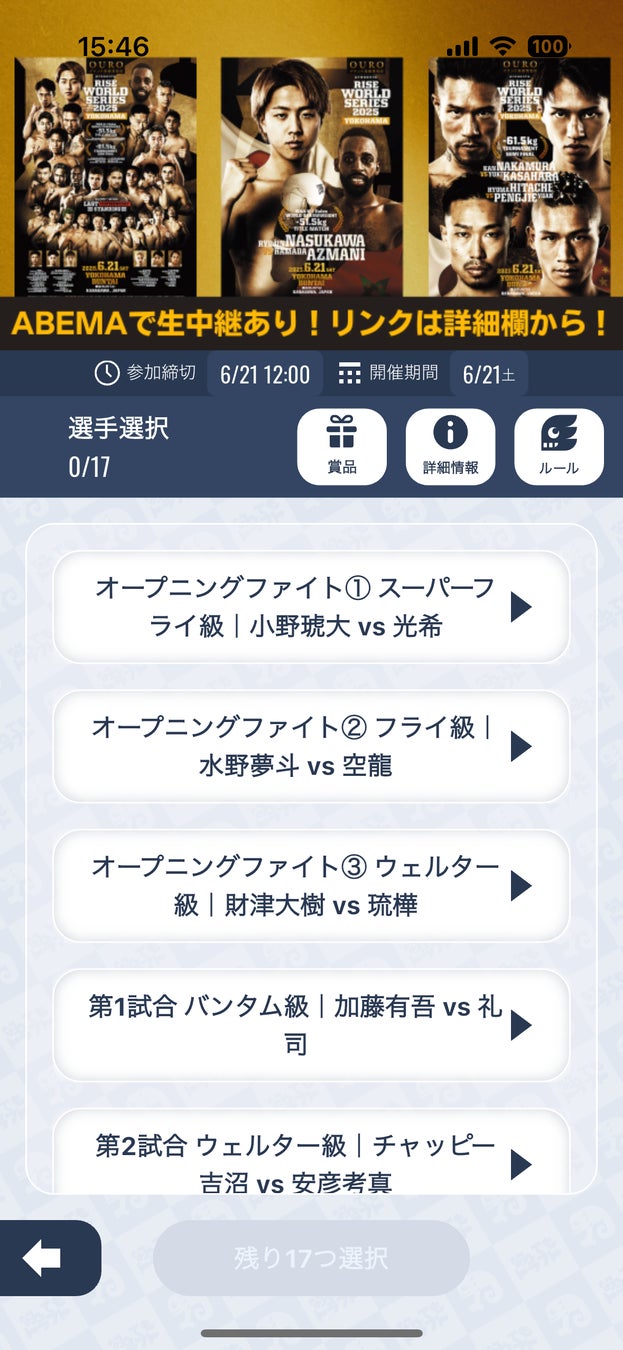Open オープニングファイト③ 財津大樹 vs 琉樺
The image size is (623, 1350).
pos(311,886)
